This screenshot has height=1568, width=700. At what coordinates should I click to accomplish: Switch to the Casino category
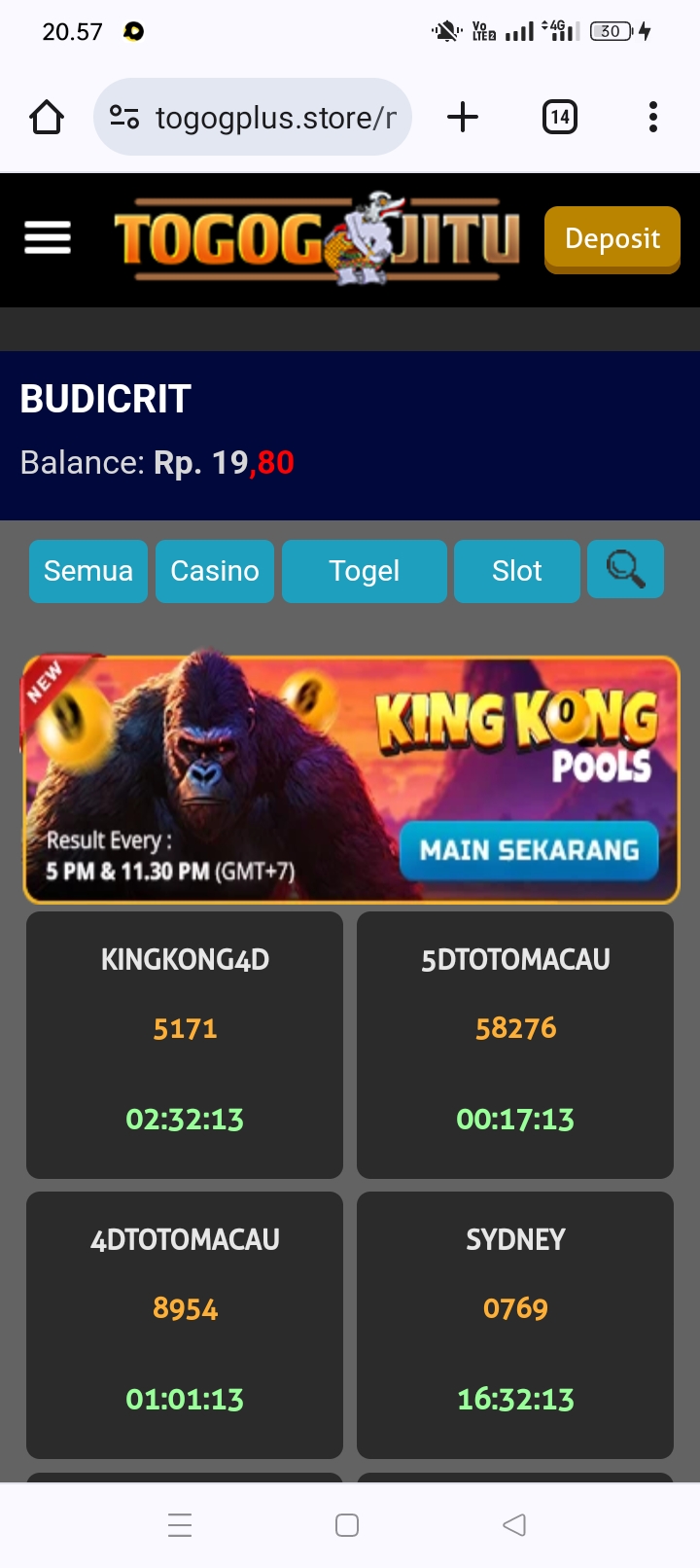tap(215, 571)
